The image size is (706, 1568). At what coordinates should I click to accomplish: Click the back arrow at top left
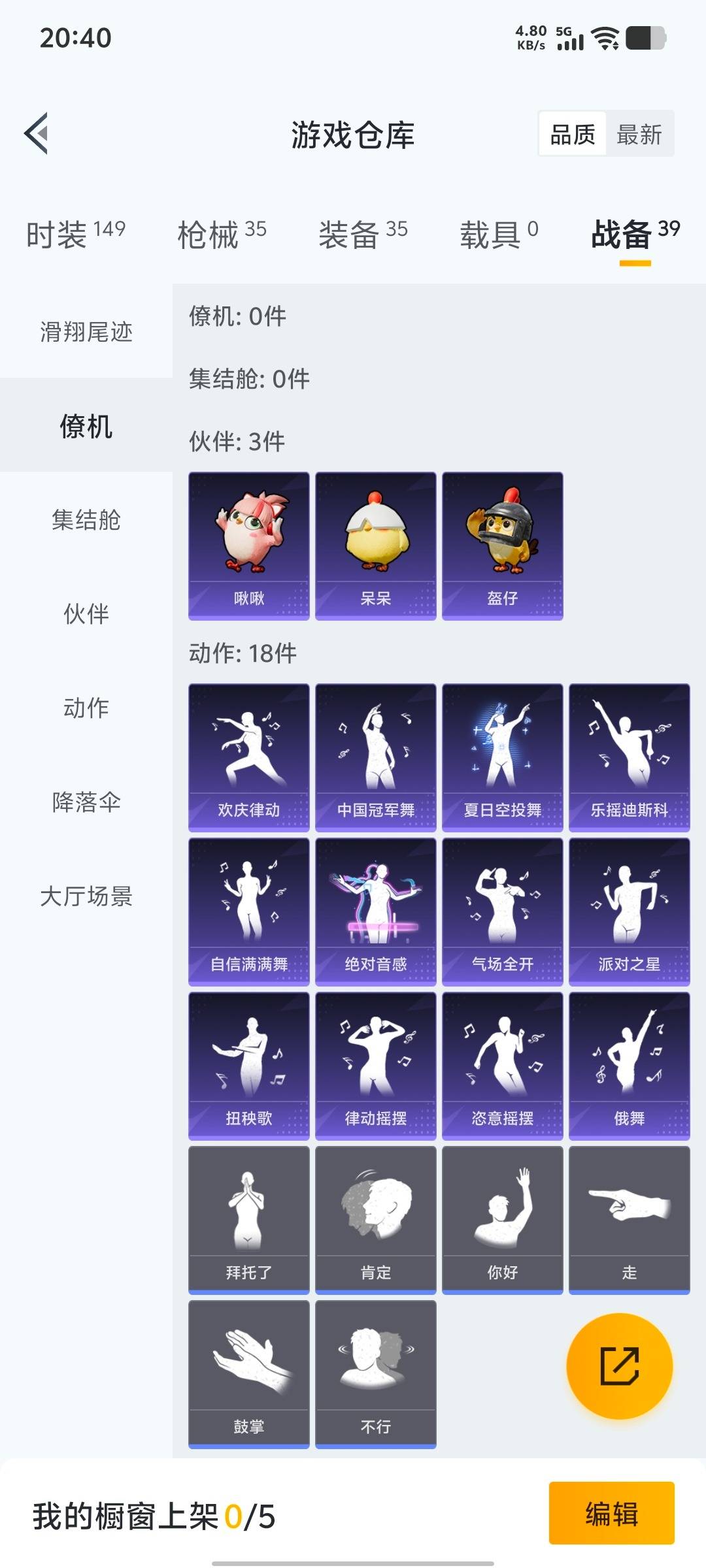click(37, 133)
